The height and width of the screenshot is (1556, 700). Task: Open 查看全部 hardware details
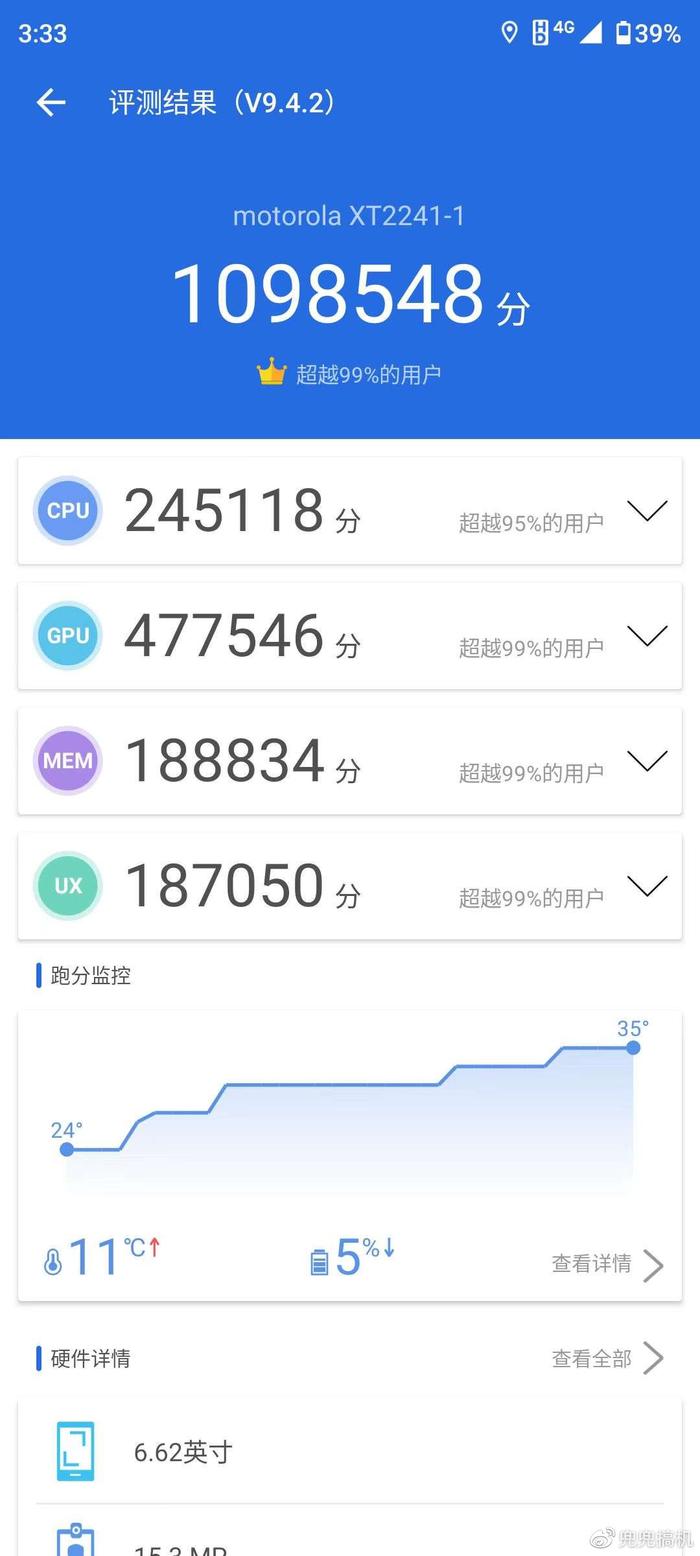[607, 1358]
